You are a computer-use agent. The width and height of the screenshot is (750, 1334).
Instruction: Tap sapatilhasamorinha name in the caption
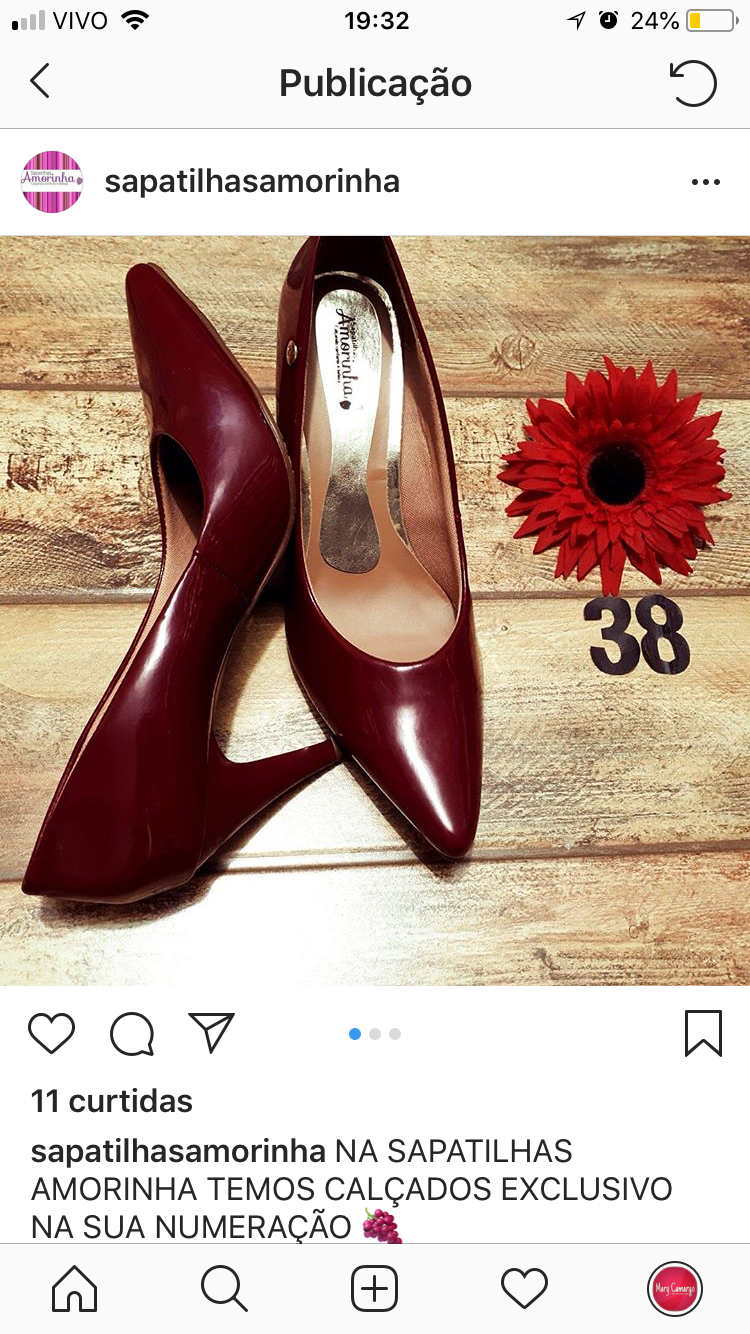[178, 1151]
